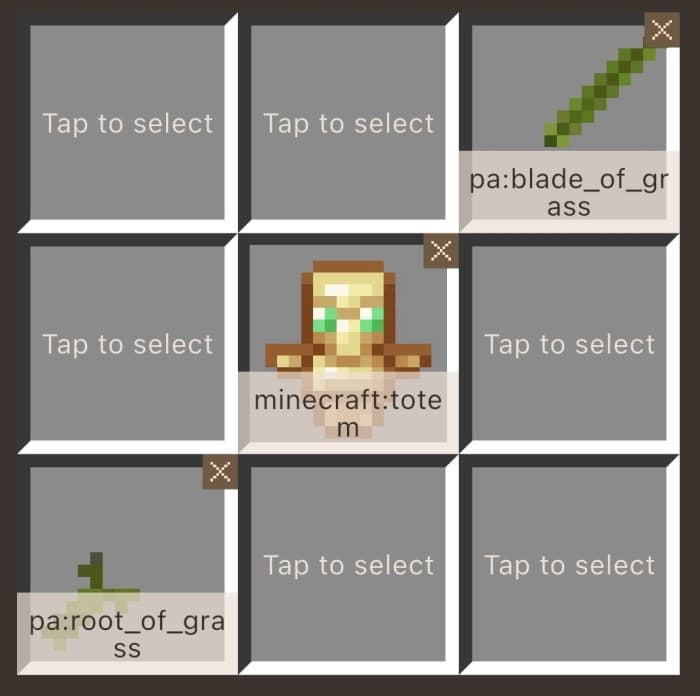This screenshot has width=700, height=696.
Task: Remove the root_of_grass item from its slot
Action: coord(219,472)
